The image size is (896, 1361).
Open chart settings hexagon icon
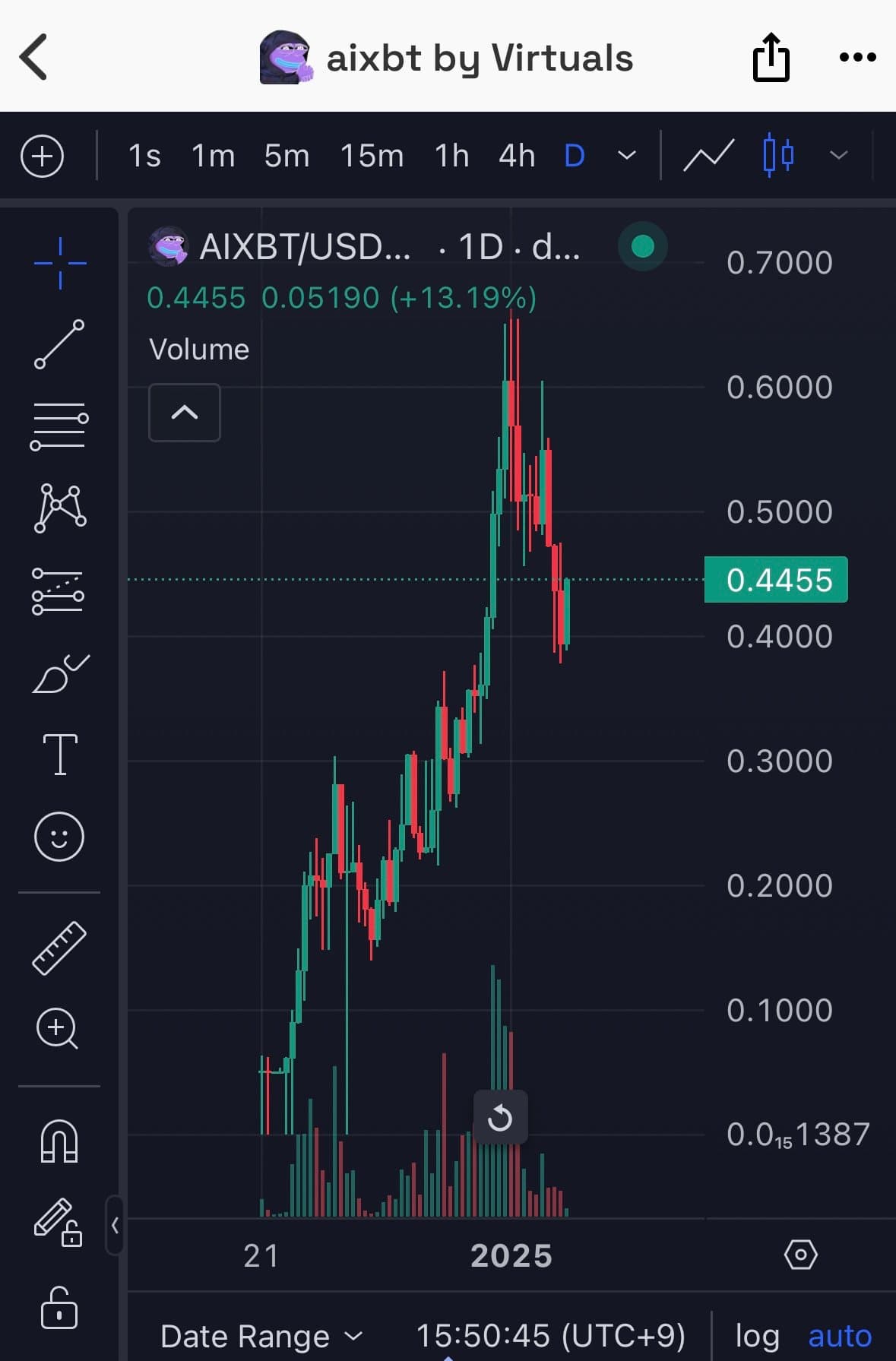800,1255
